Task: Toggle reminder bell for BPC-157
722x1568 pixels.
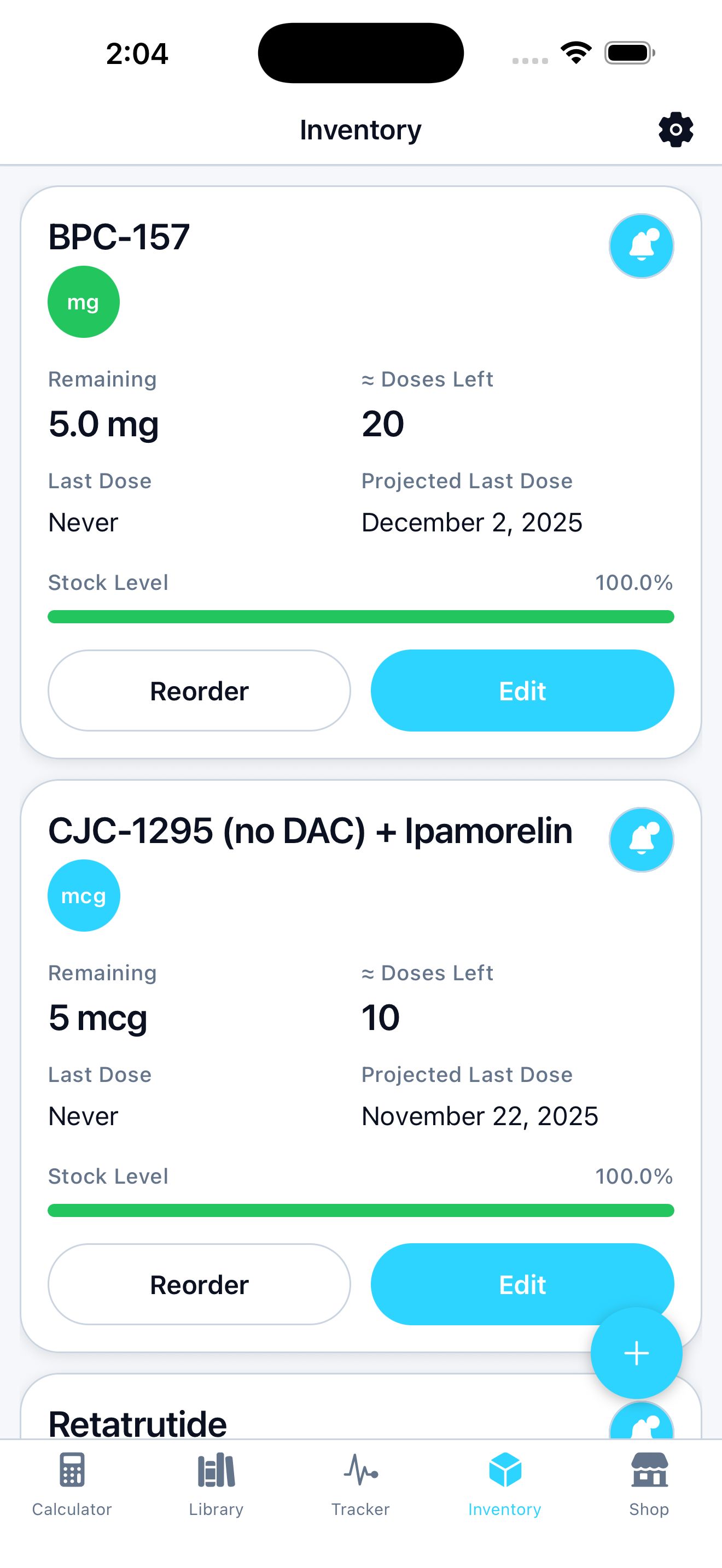Action: (641, 245)
